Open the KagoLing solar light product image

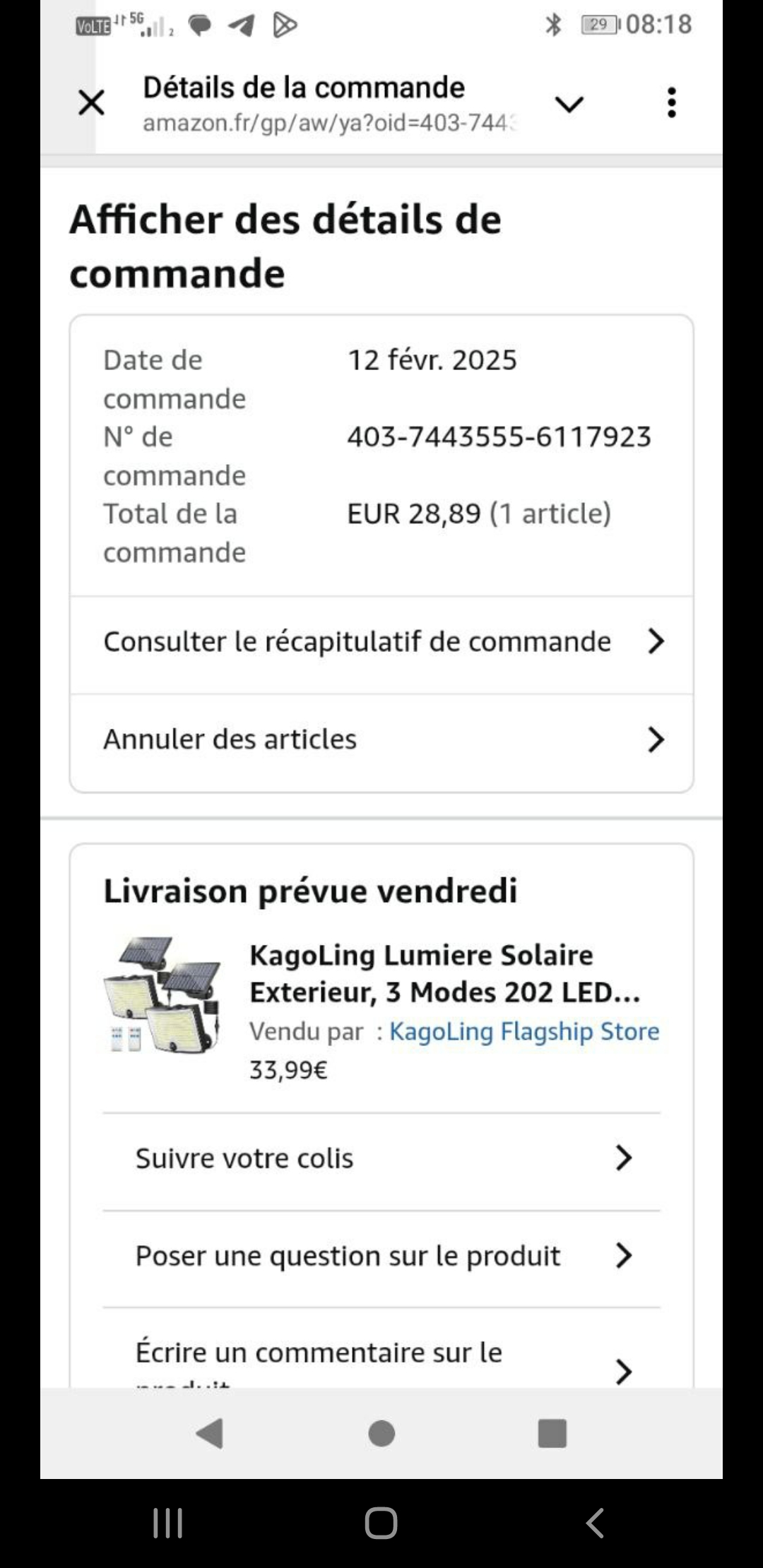163,994
